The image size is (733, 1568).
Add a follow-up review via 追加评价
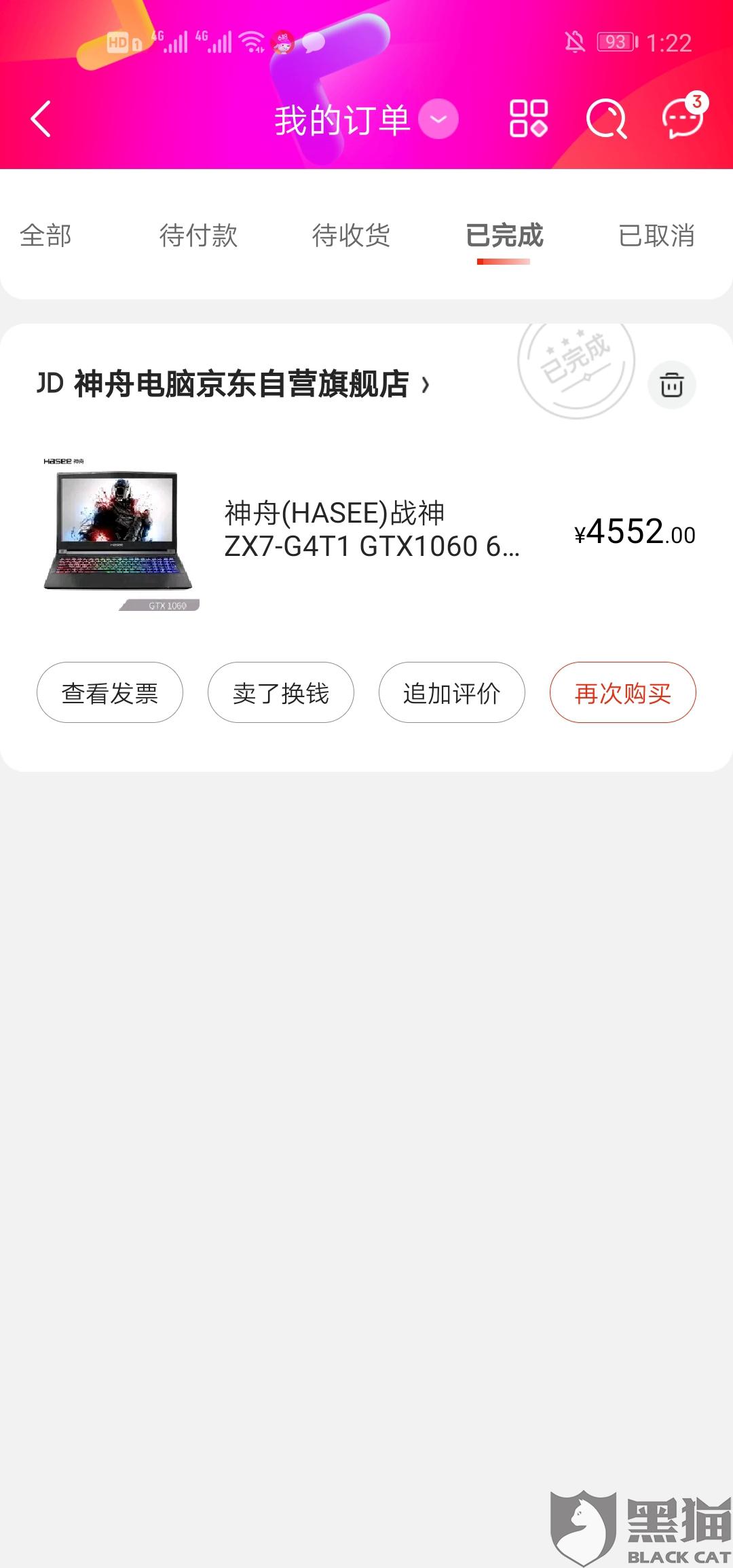[452, 693]
